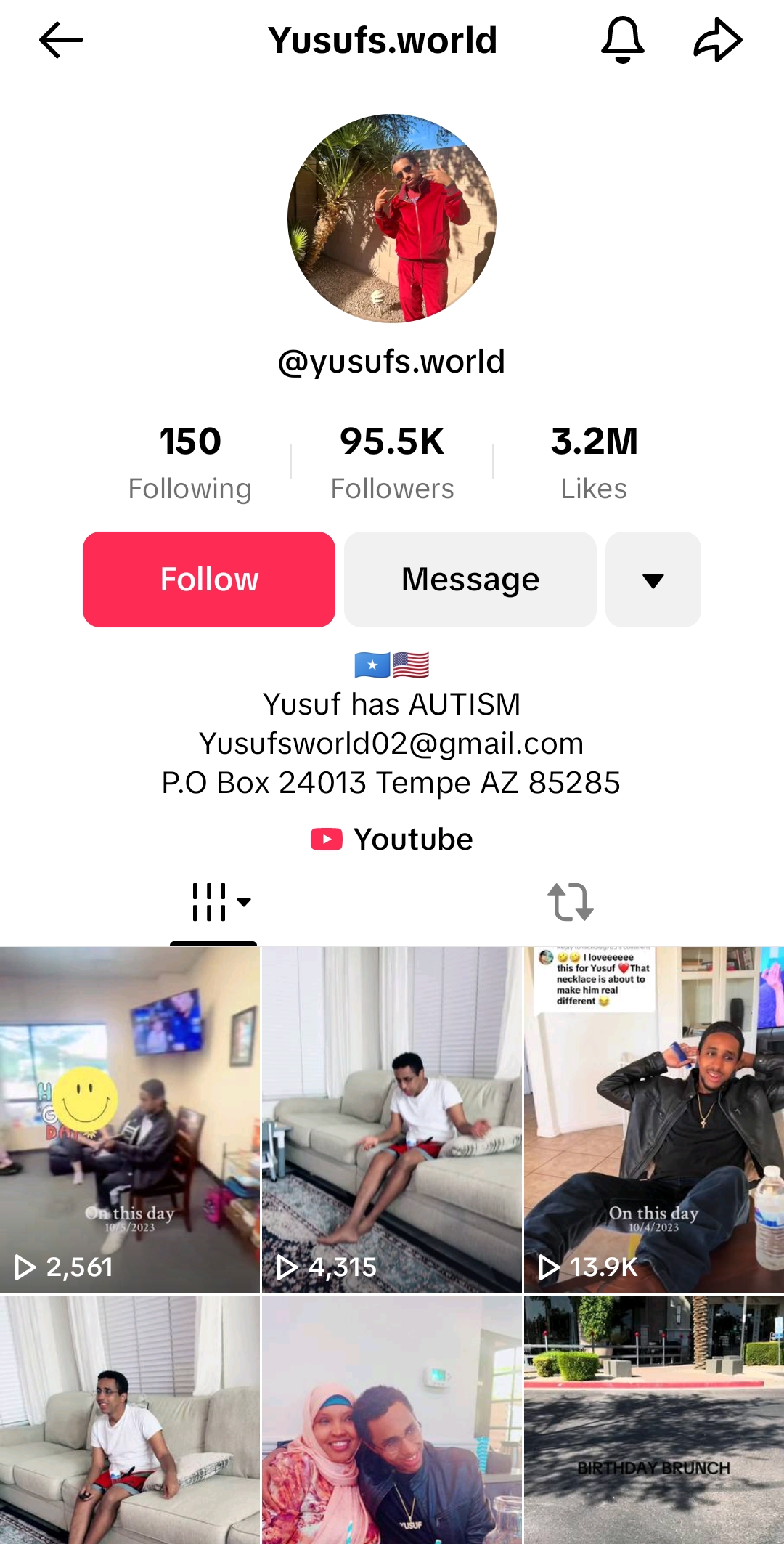Expand the suggested accounts dropdown arrow
This screenshot has width=784, height=1544.
click(x=653, y=580)
